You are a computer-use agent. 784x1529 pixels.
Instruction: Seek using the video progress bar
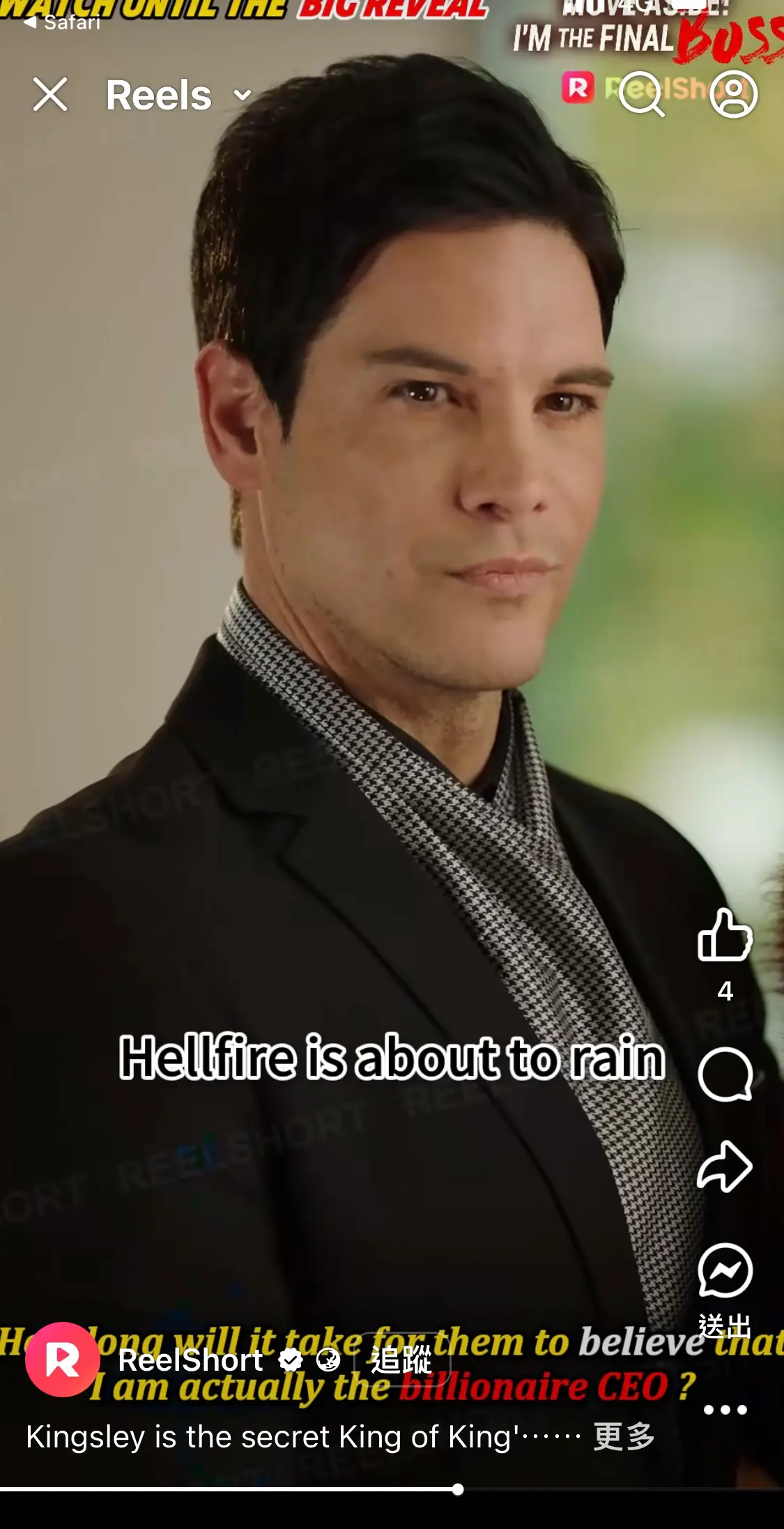click(x=392, y=1489)
